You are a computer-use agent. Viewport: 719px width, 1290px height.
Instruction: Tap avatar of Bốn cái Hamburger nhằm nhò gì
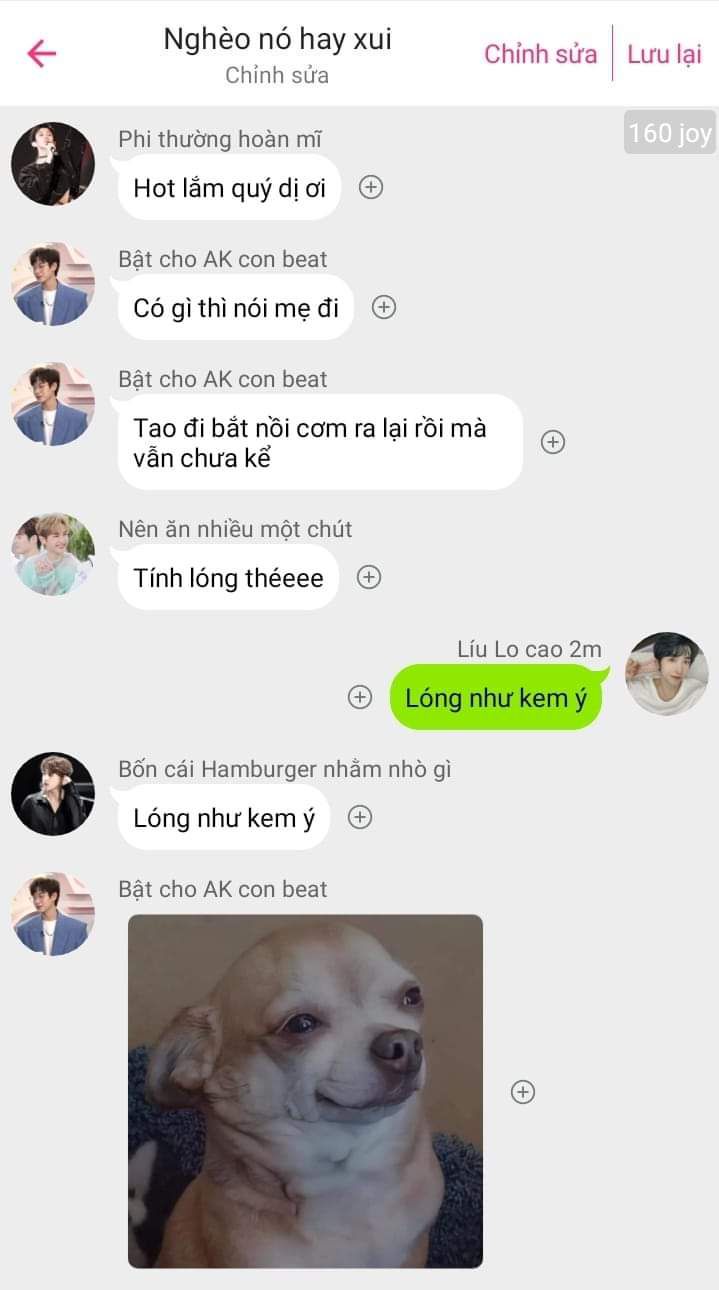(x=53, y=794)
